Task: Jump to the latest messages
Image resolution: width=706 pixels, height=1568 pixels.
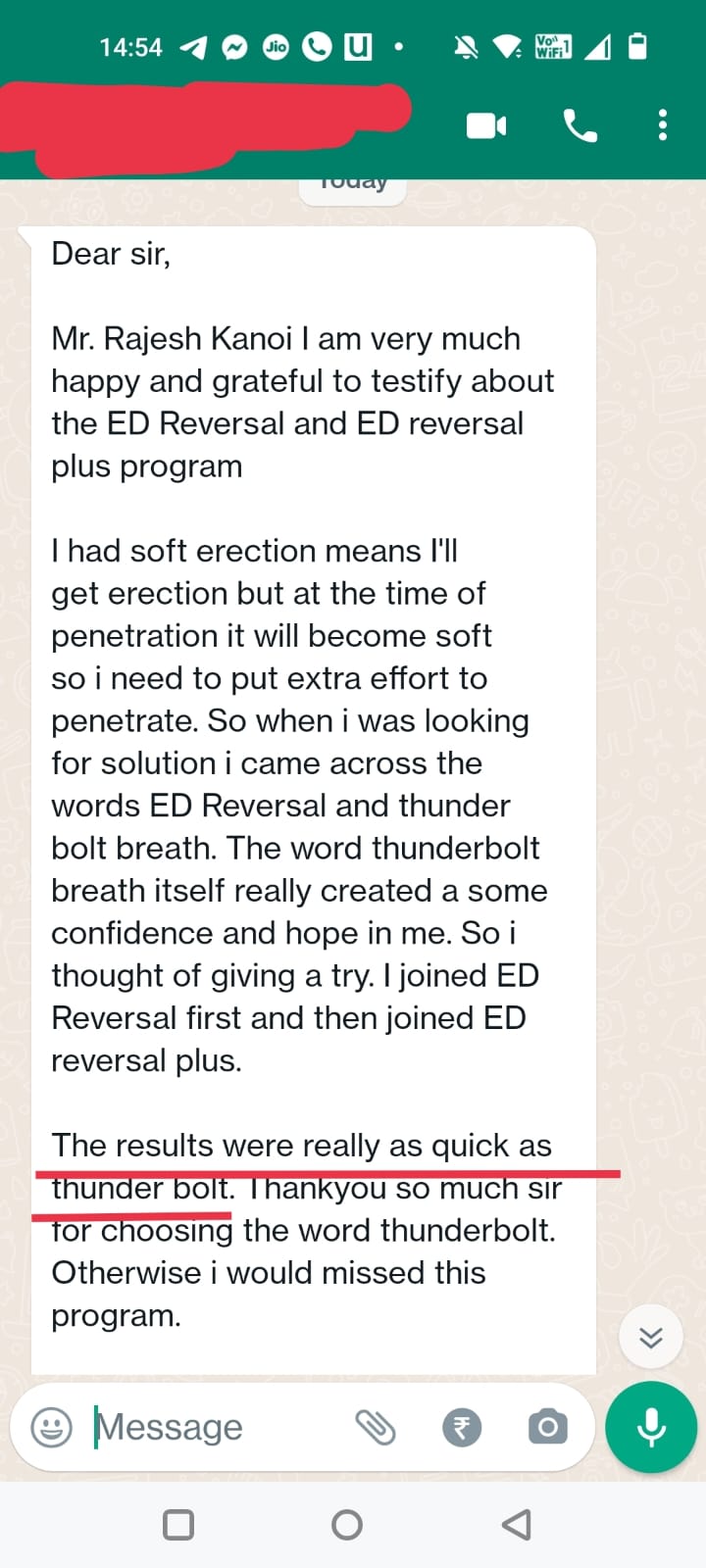Action: 651,1338
